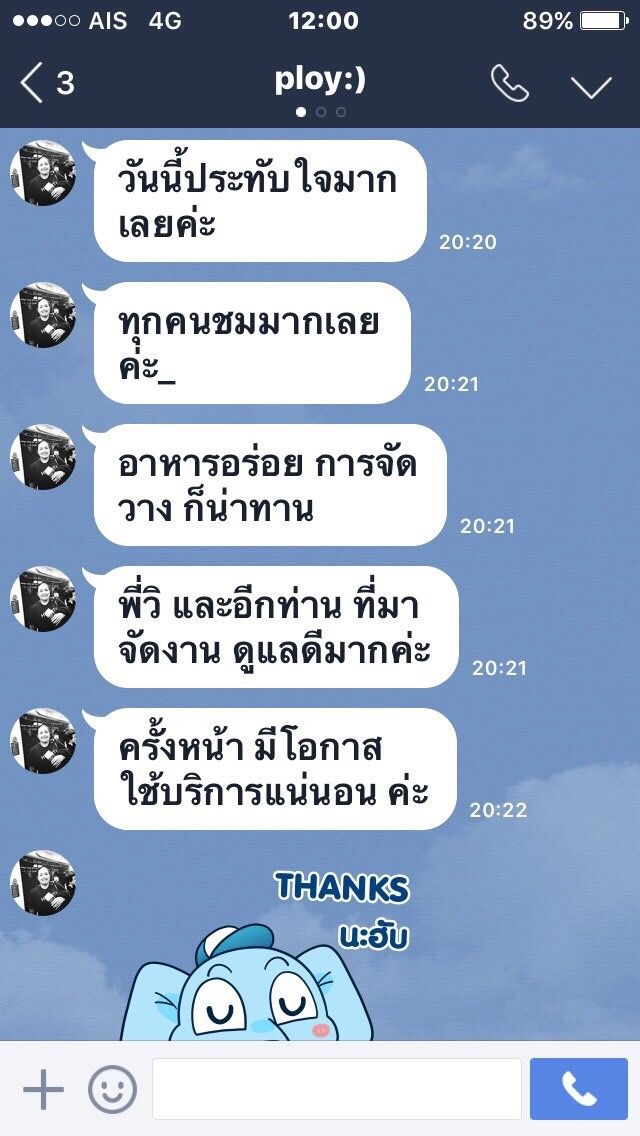
Task: Go back to the chat list
Action: [x=45, y=84]
